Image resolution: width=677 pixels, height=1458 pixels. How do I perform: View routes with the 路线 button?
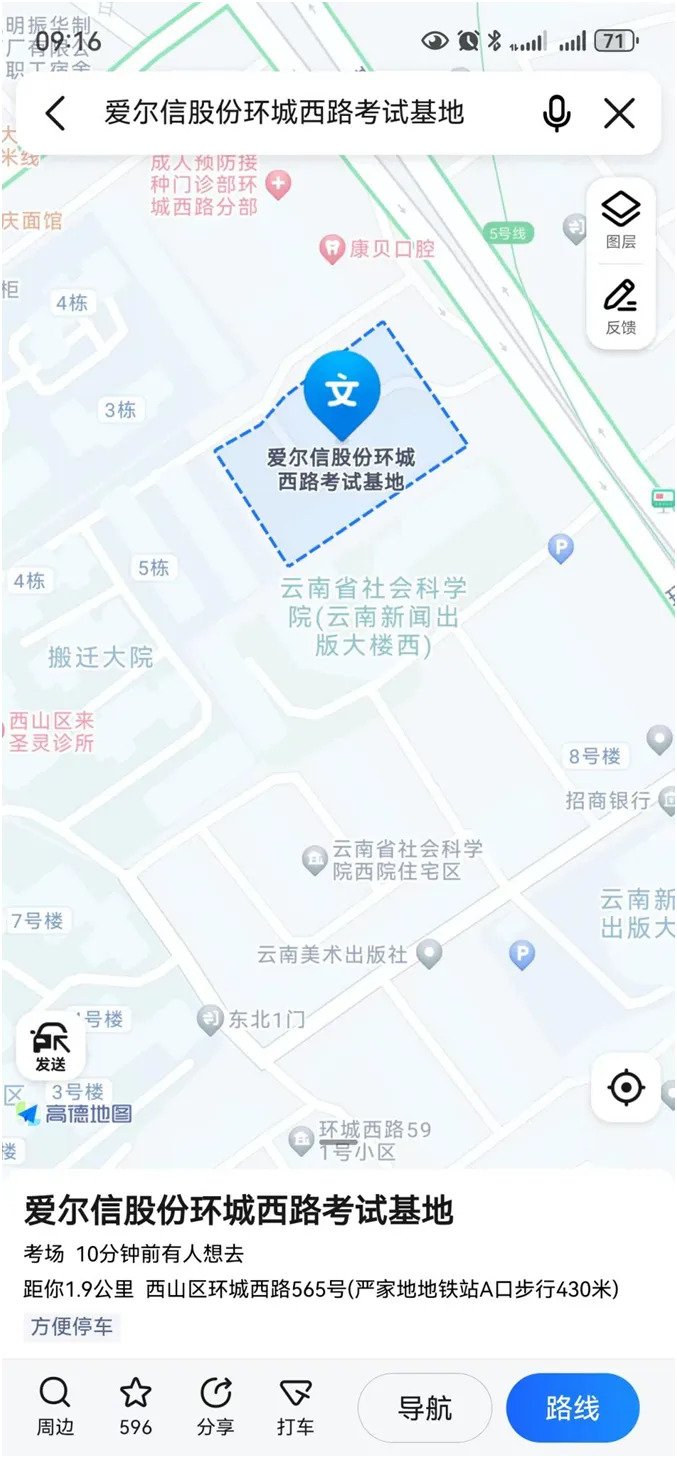tap(572, 1408)
